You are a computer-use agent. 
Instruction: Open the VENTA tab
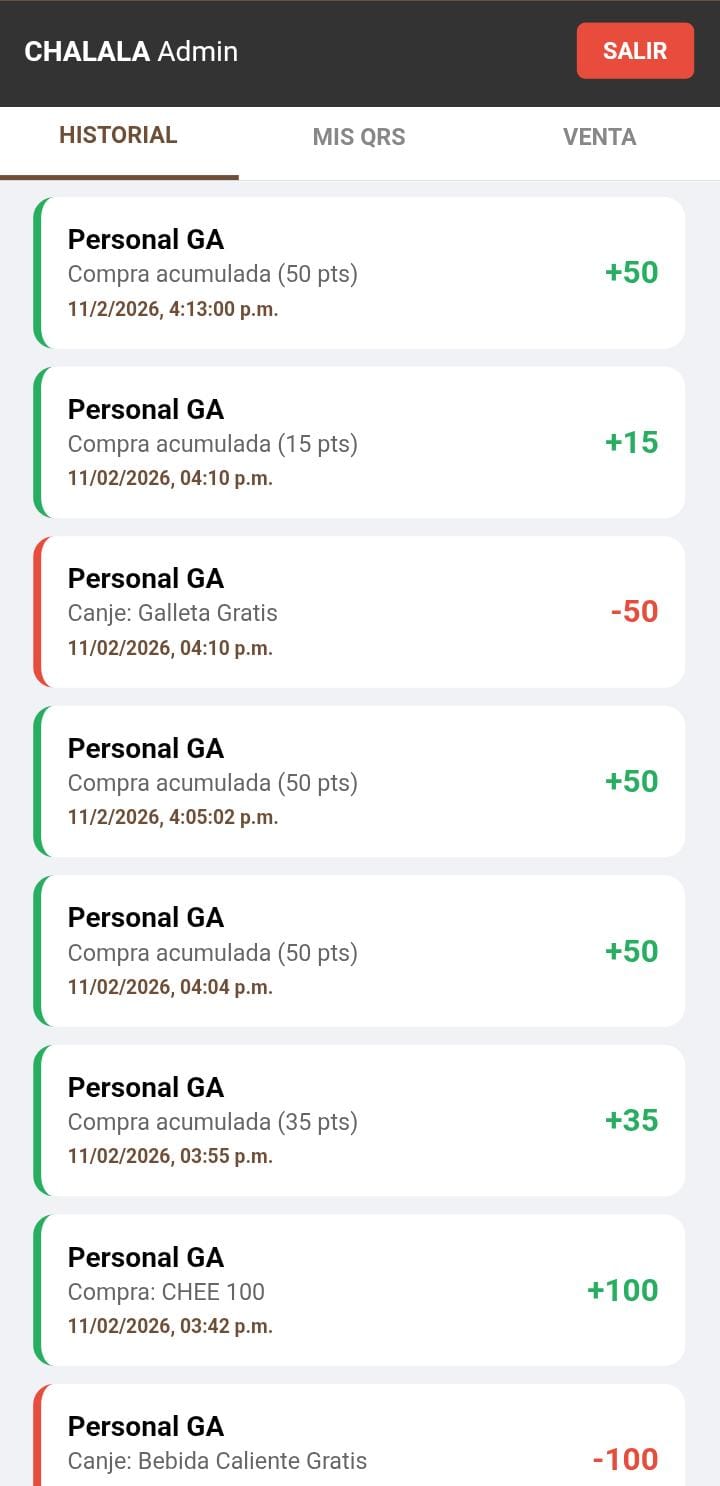(x=599, y=137)
